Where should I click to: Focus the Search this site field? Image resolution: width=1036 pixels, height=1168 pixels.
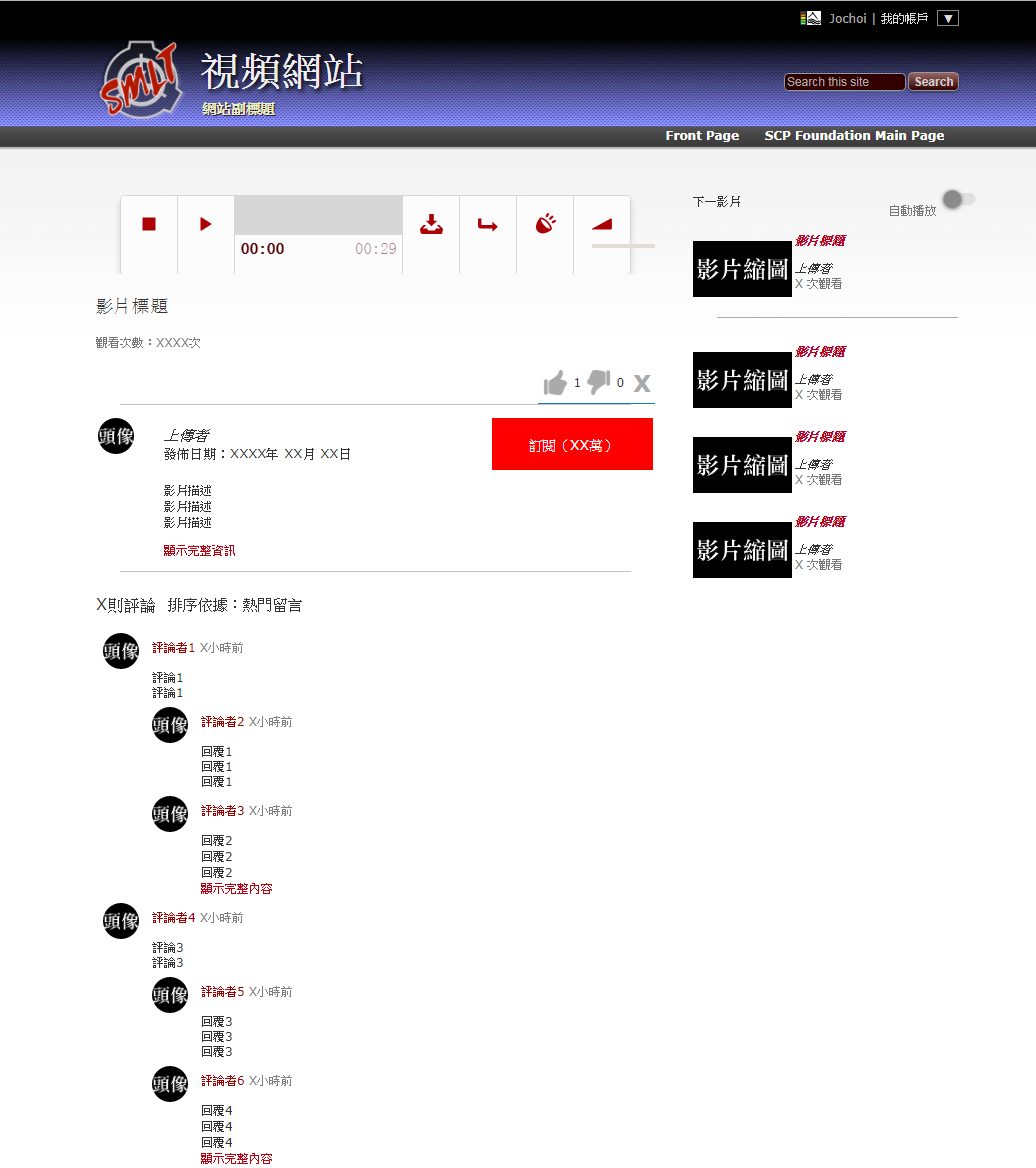point(844,82)
